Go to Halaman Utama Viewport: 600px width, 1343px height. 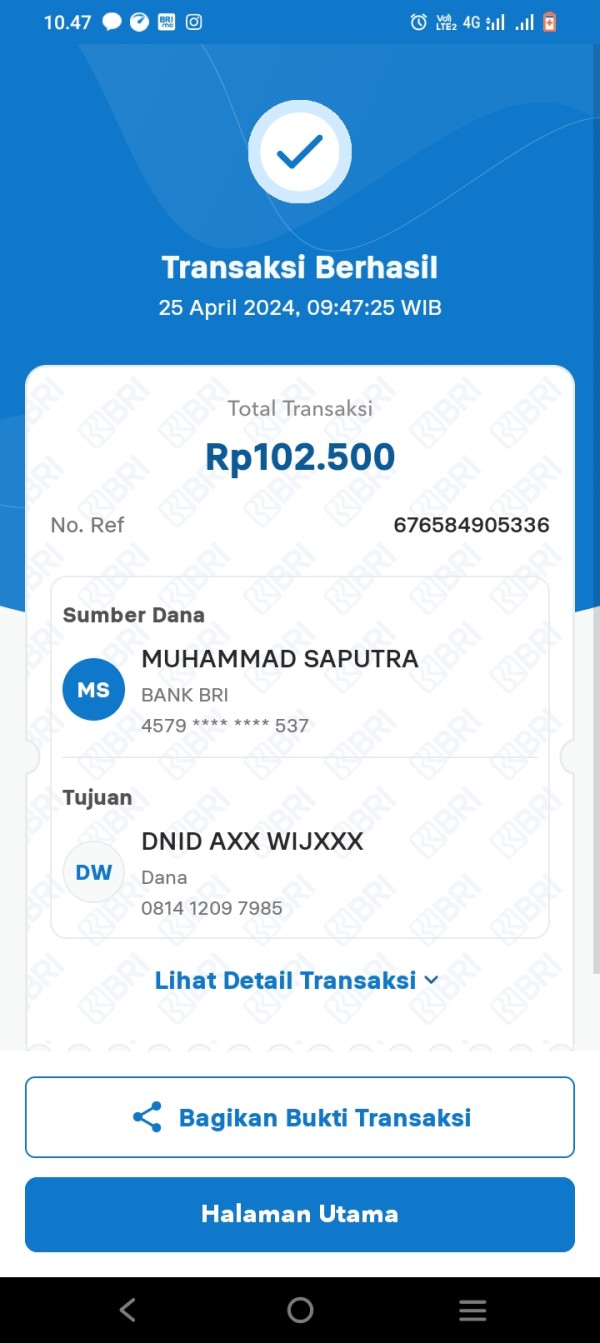[300, 1214]
